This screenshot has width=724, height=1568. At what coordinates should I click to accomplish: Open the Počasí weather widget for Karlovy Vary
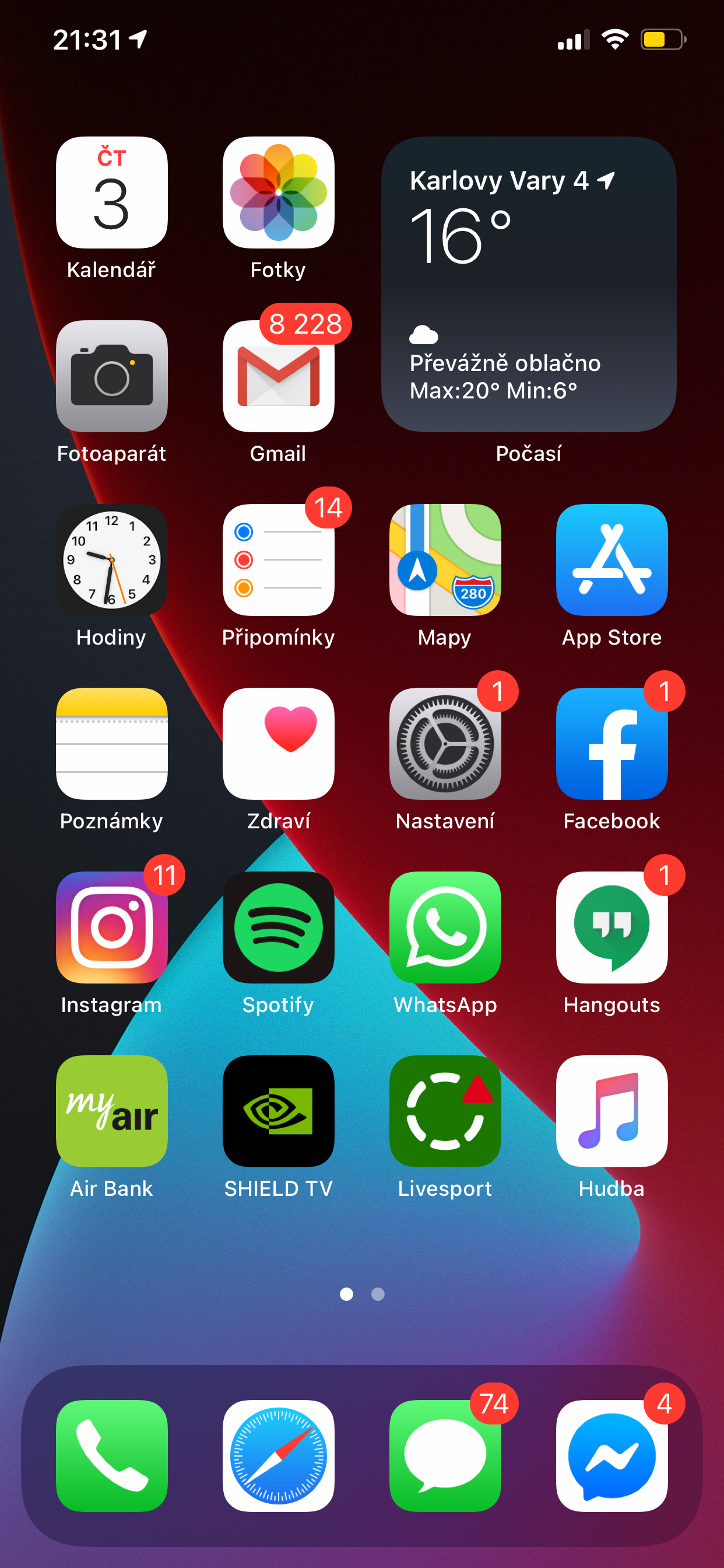click(529, 284)
